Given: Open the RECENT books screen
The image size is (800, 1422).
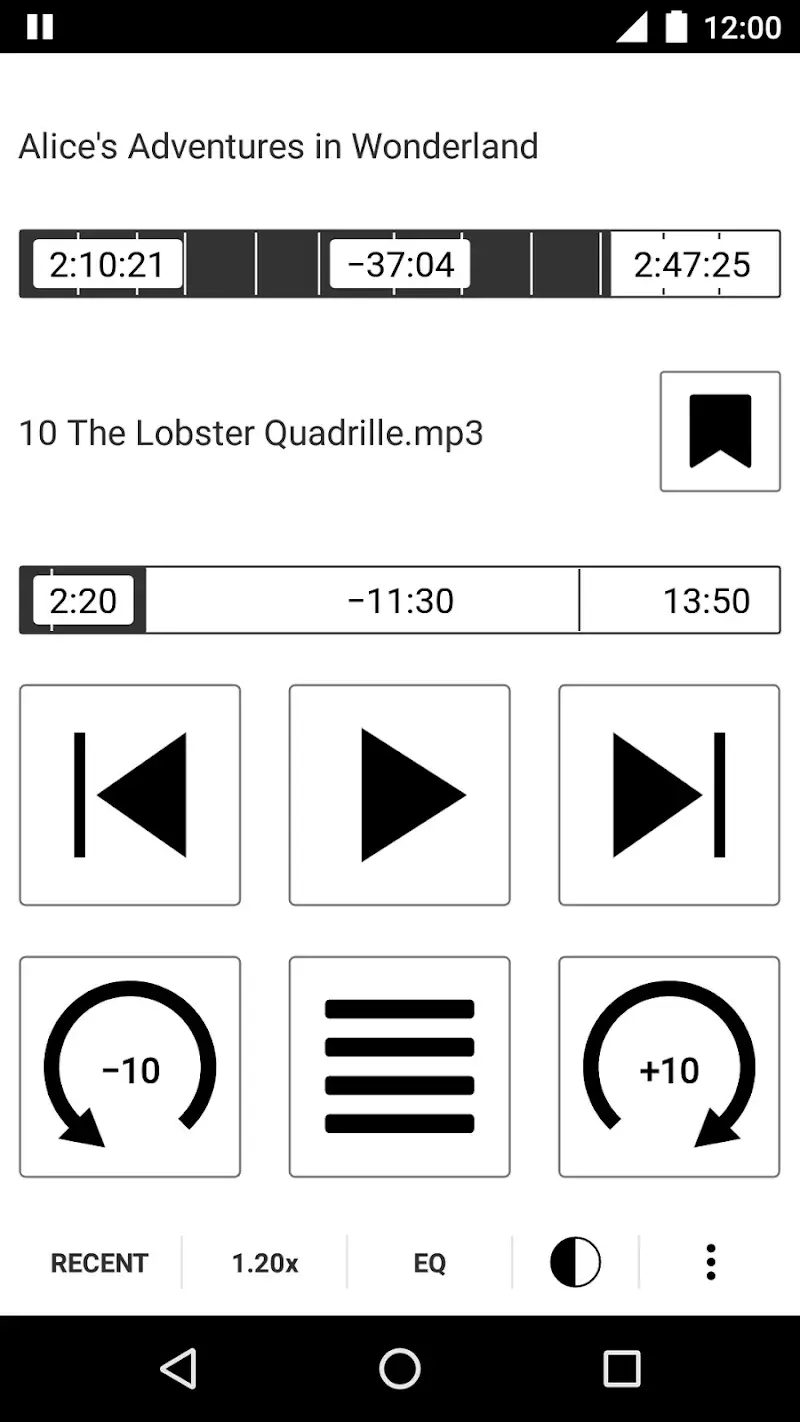Looking at the screenshot, I should coord(99,1262).
